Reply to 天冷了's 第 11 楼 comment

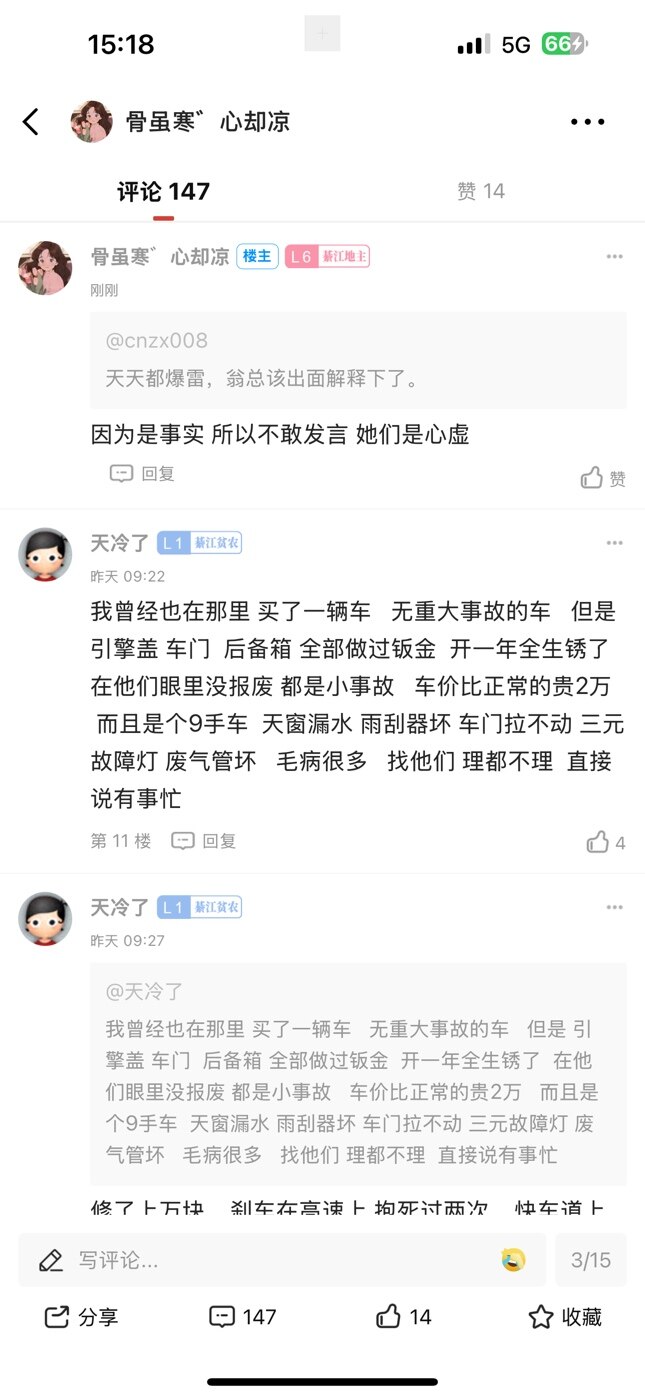click(204, 841)
